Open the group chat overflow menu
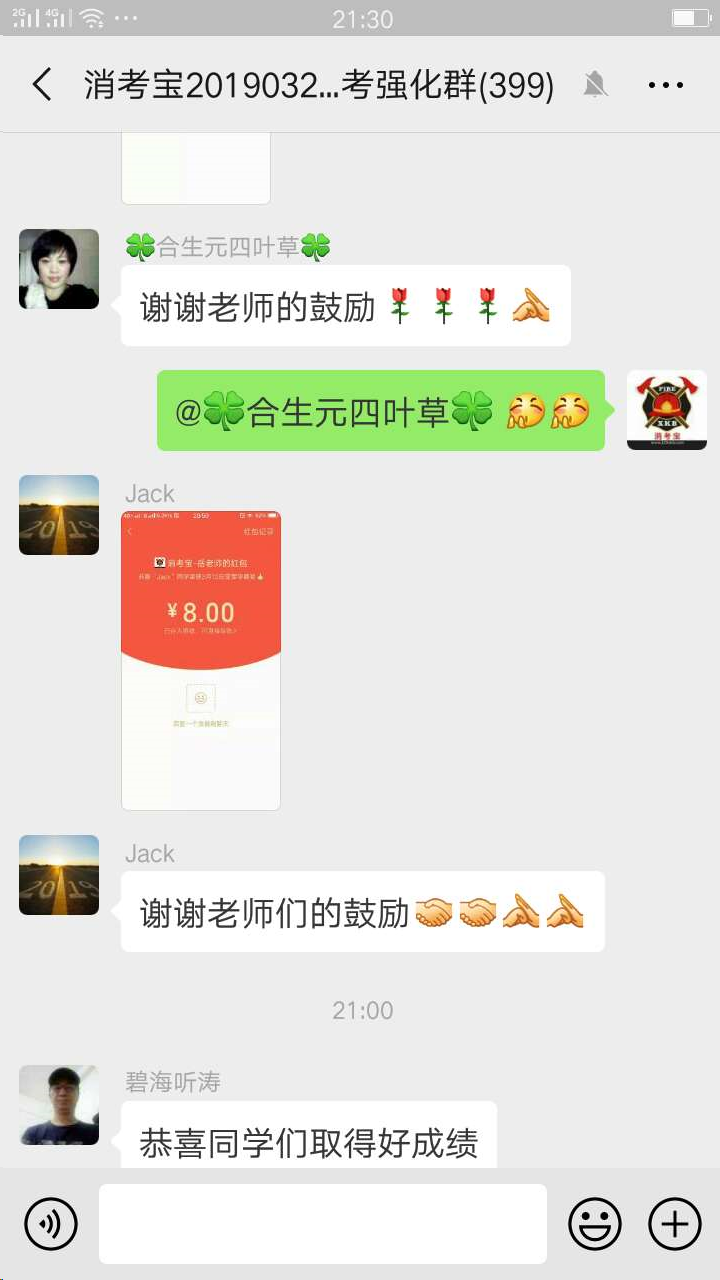Image resolution: width=720 pixels, height=1280 pixels. [666, 85]
